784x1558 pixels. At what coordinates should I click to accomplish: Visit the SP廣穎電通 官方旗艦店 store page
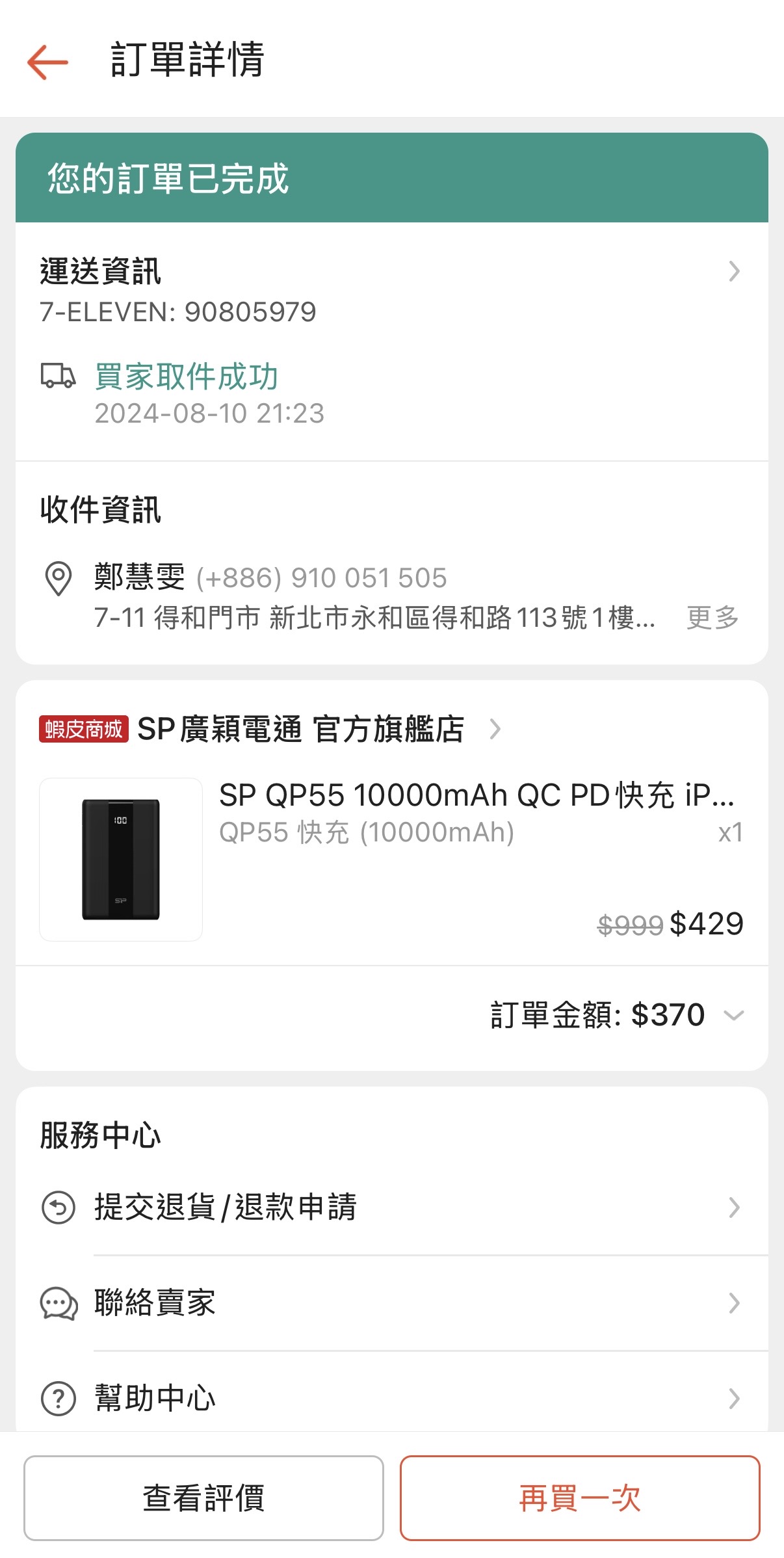coord(300,730)
